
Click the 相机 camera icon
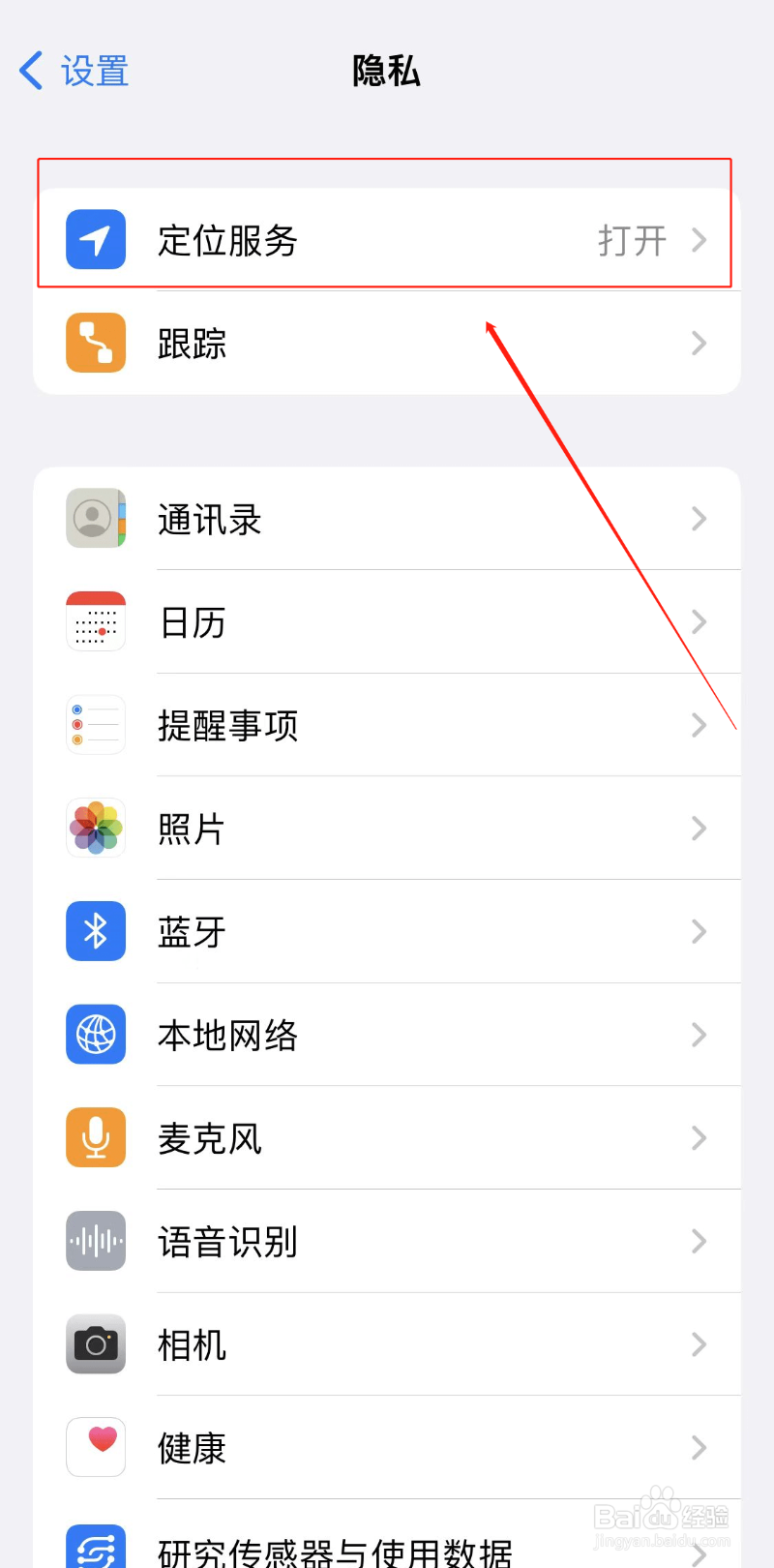95,1344
